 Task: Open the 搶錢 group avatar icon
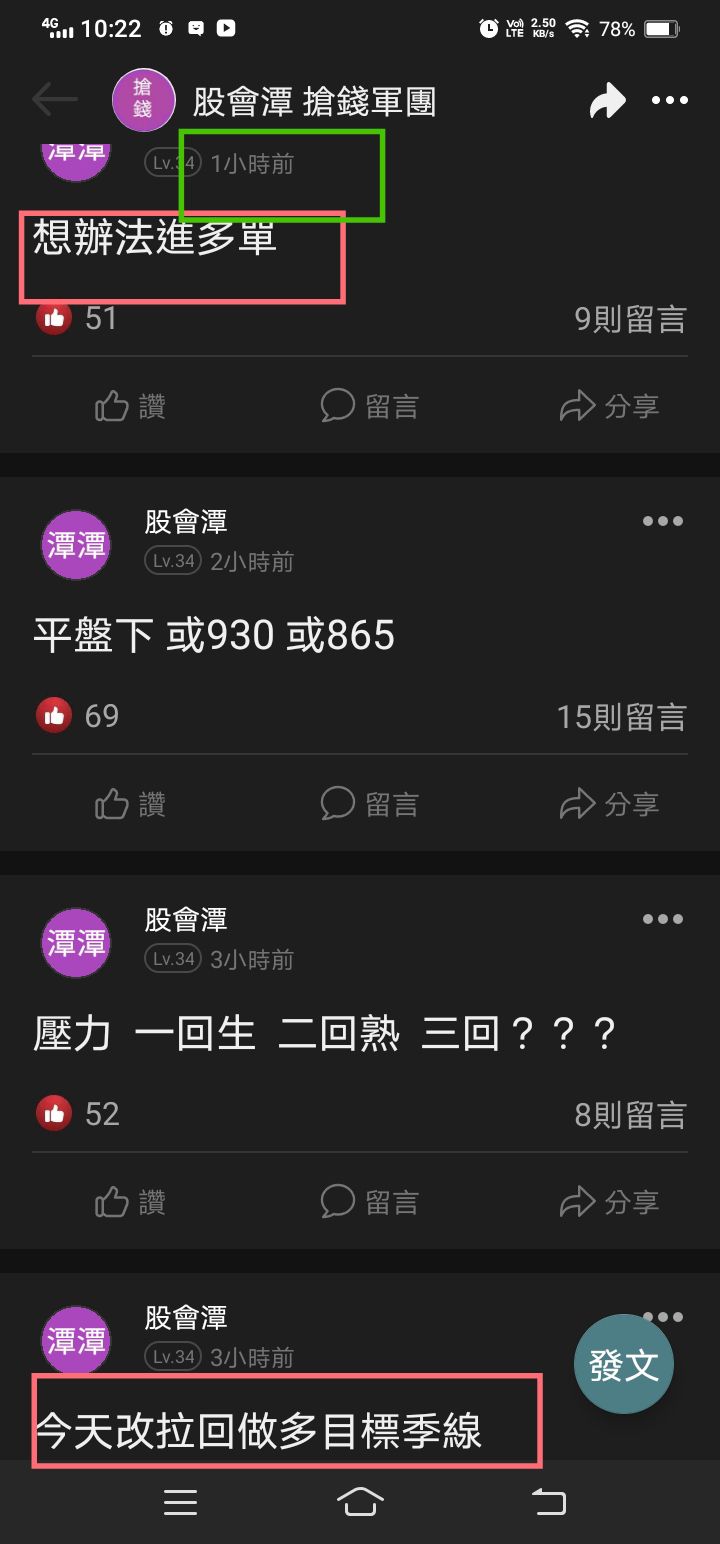pos(143,100)
